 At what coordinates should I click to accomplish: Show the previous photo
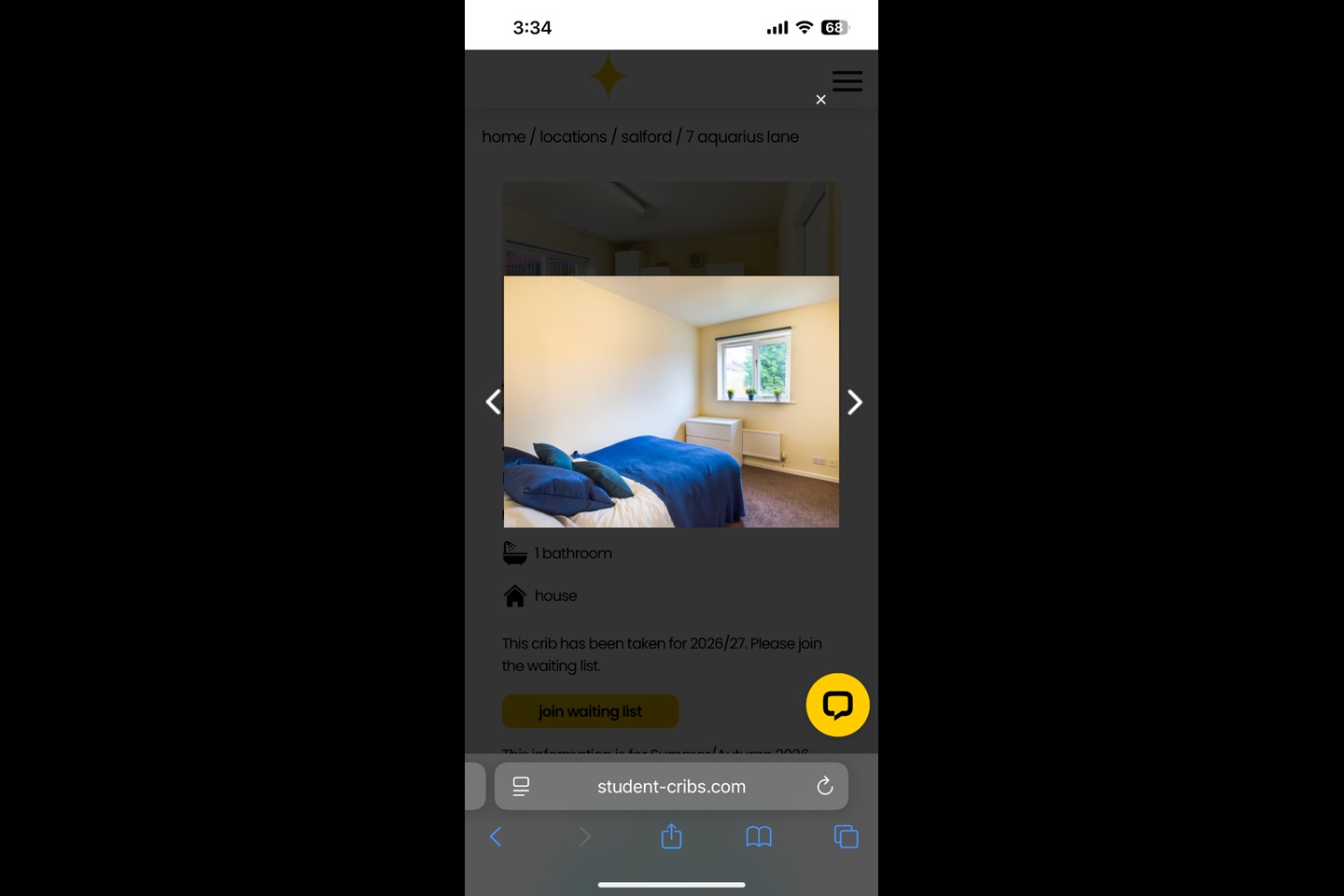pos(494,401)
